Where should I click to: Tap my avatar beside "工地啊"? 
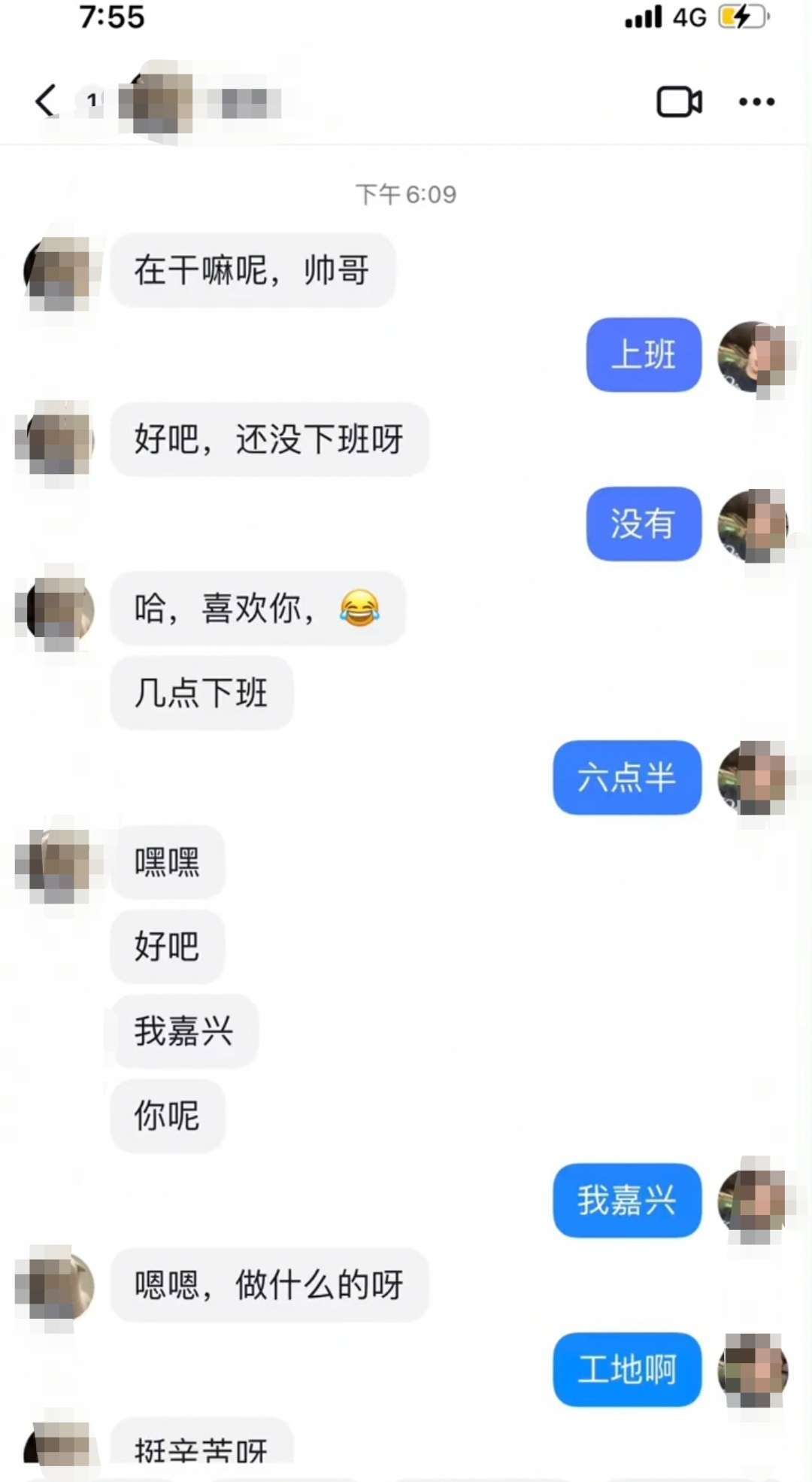[x=753, y=1370]
